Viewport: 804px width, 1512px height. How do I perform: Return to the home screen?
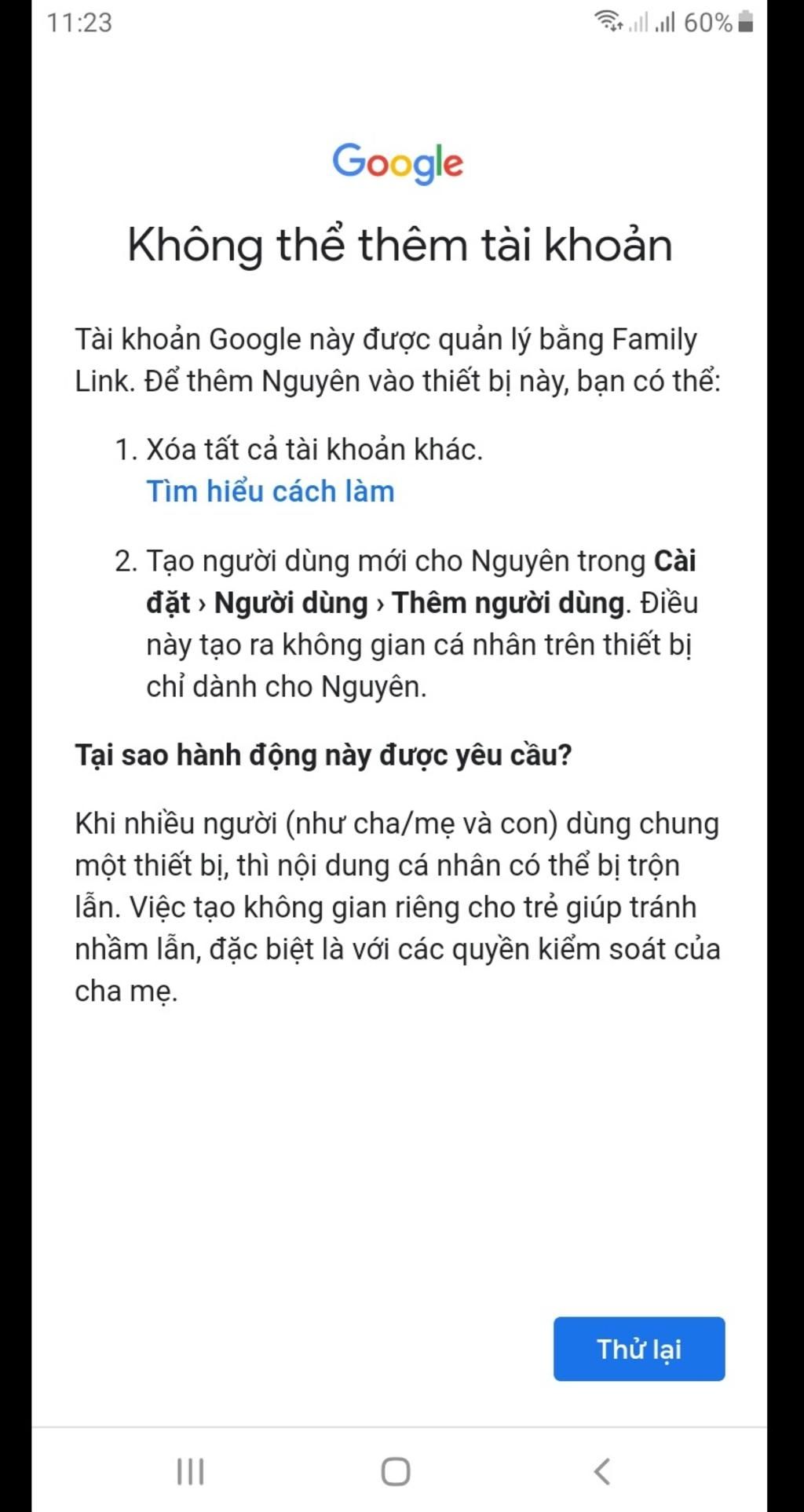coord(396,1471)
